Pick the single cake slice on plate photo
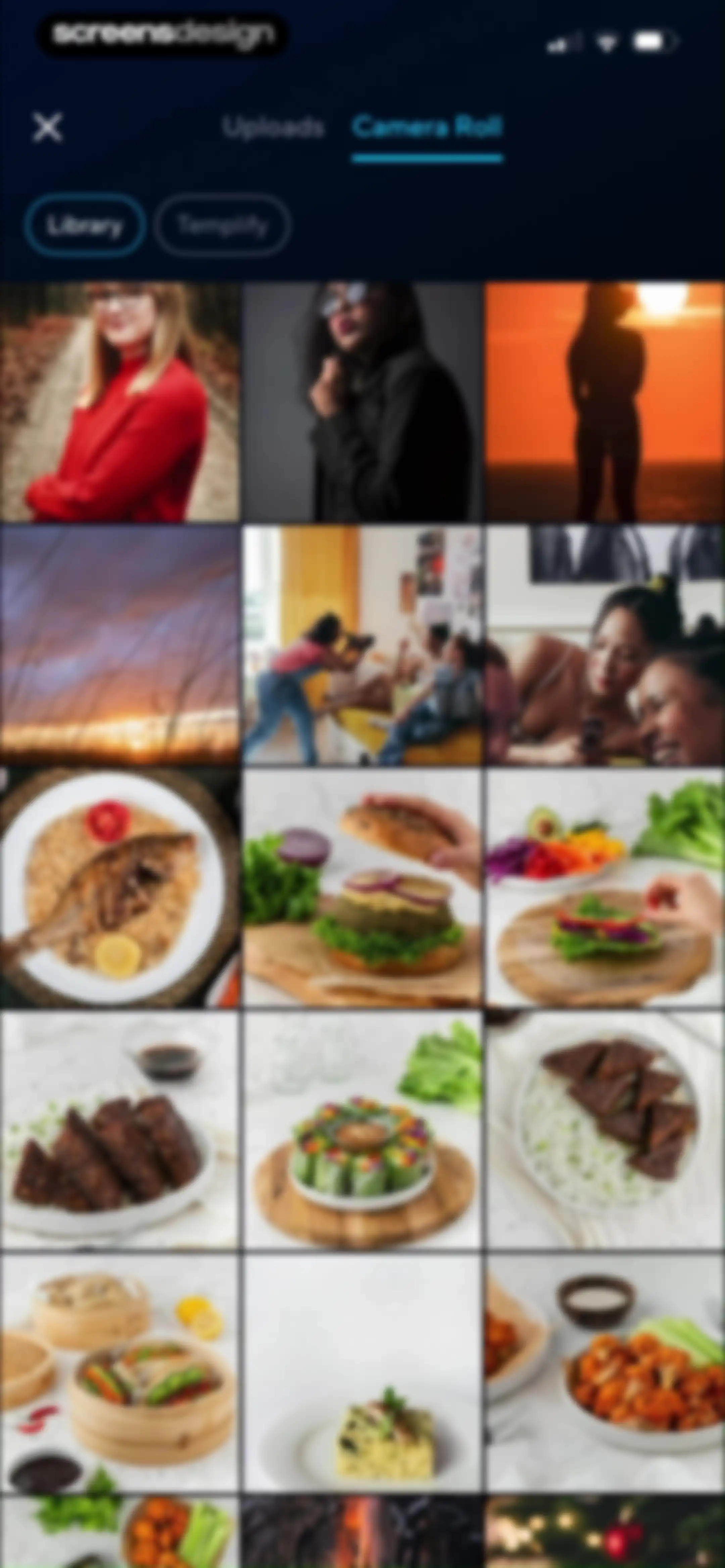725x1568 pixels. pyautogui.click(x=362, y=1371)
